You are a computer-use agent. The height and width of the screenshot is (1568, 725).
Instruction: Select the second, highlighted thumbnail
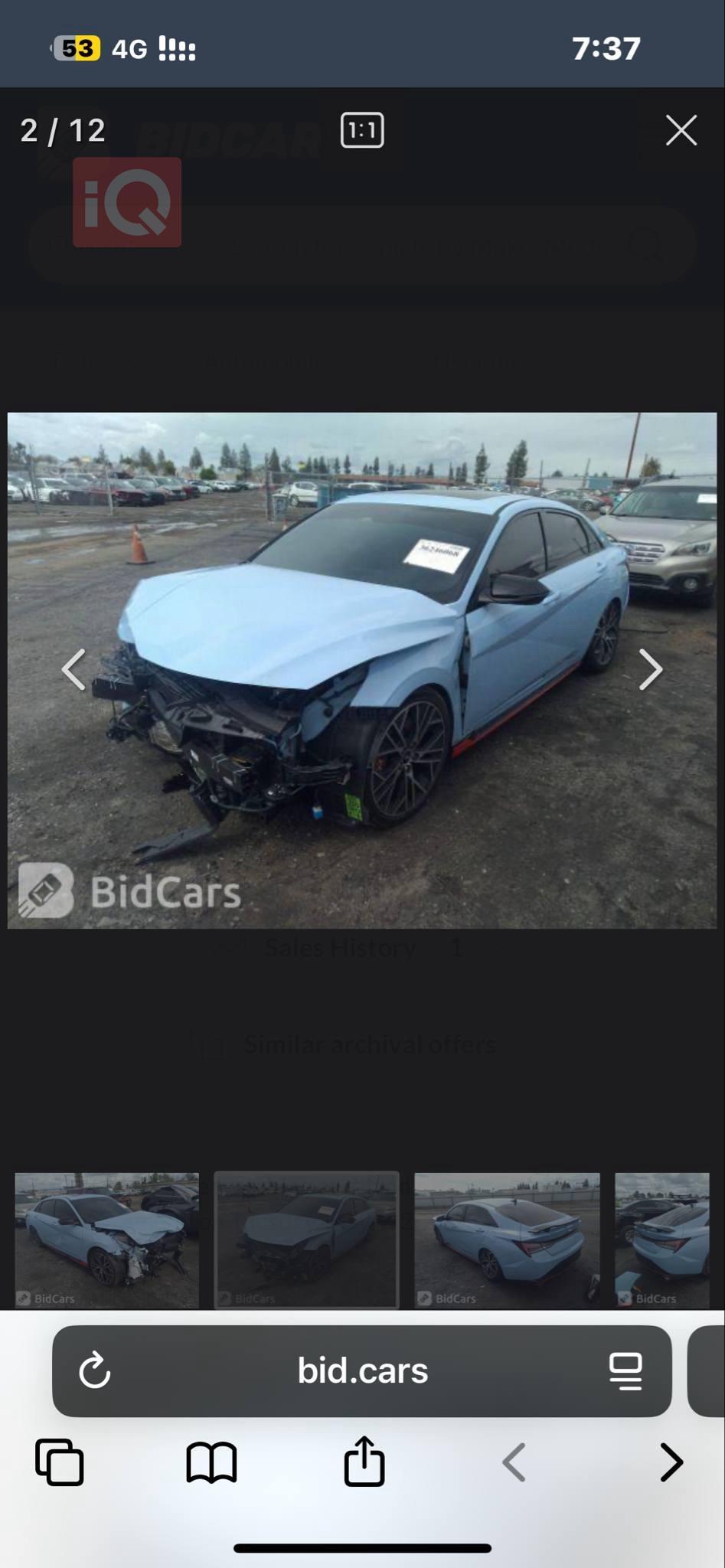tap(306, 1240)
